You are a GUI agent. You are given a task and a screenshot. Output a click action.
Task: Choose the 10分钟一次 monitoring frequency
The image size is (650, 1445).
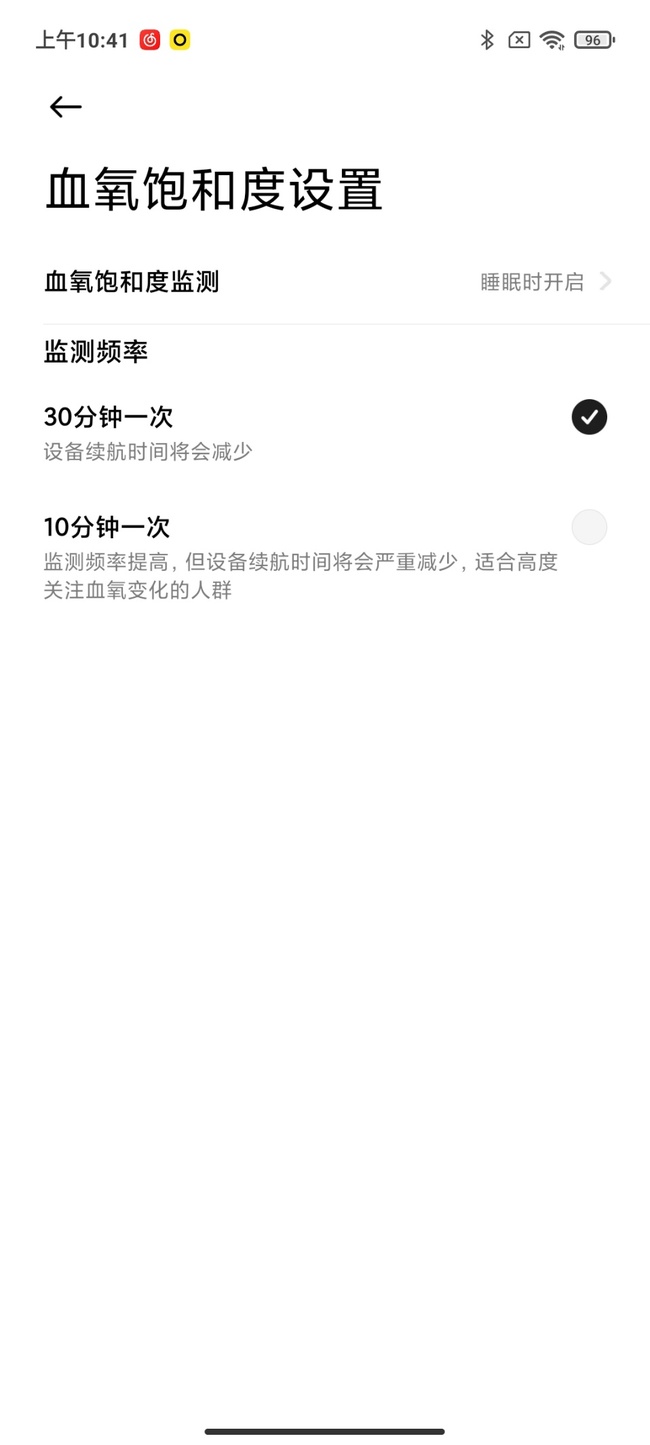click(325, 557)
